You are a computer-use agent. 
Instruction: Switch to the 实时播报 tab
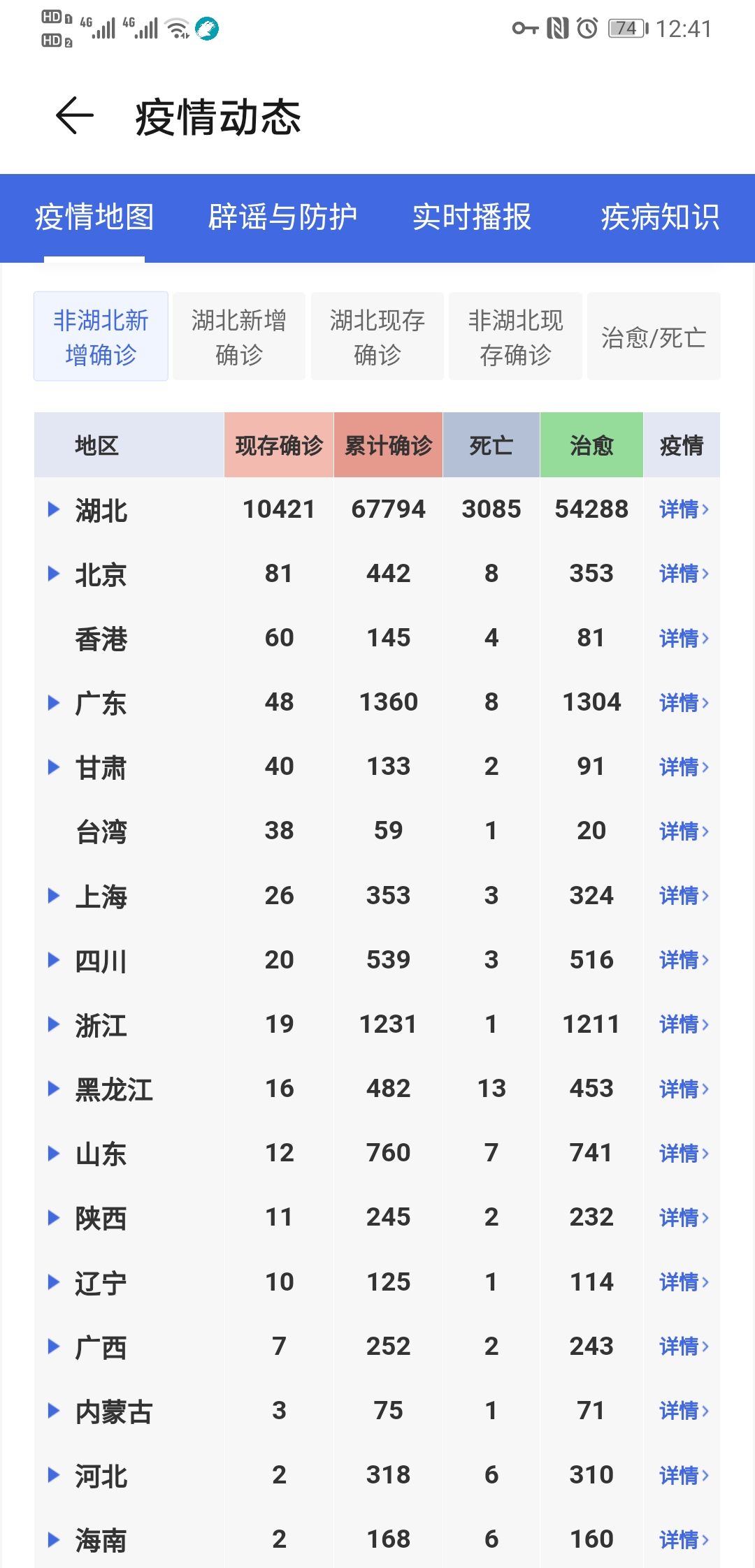(x=471, y=217)
